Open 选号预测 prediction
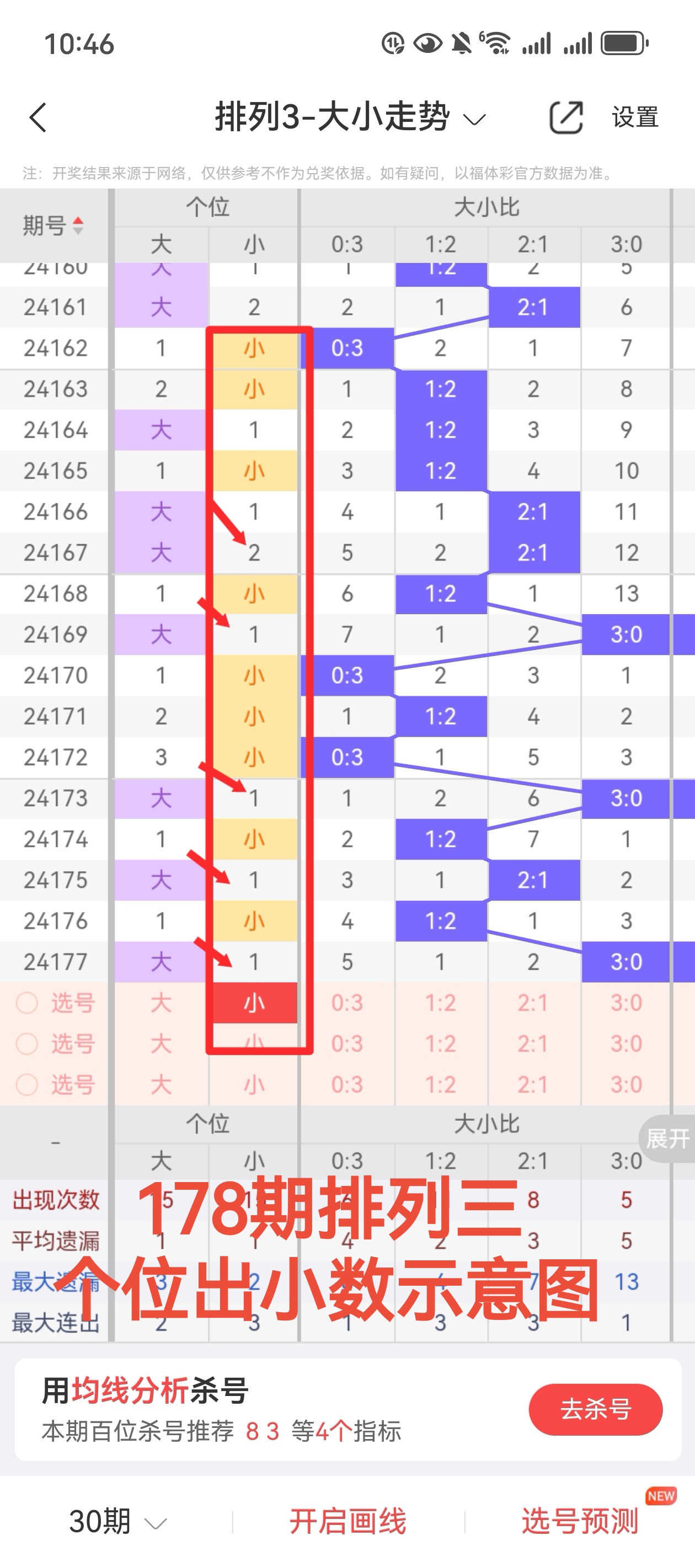The image size is (695, 1568). pos(580,1522)
